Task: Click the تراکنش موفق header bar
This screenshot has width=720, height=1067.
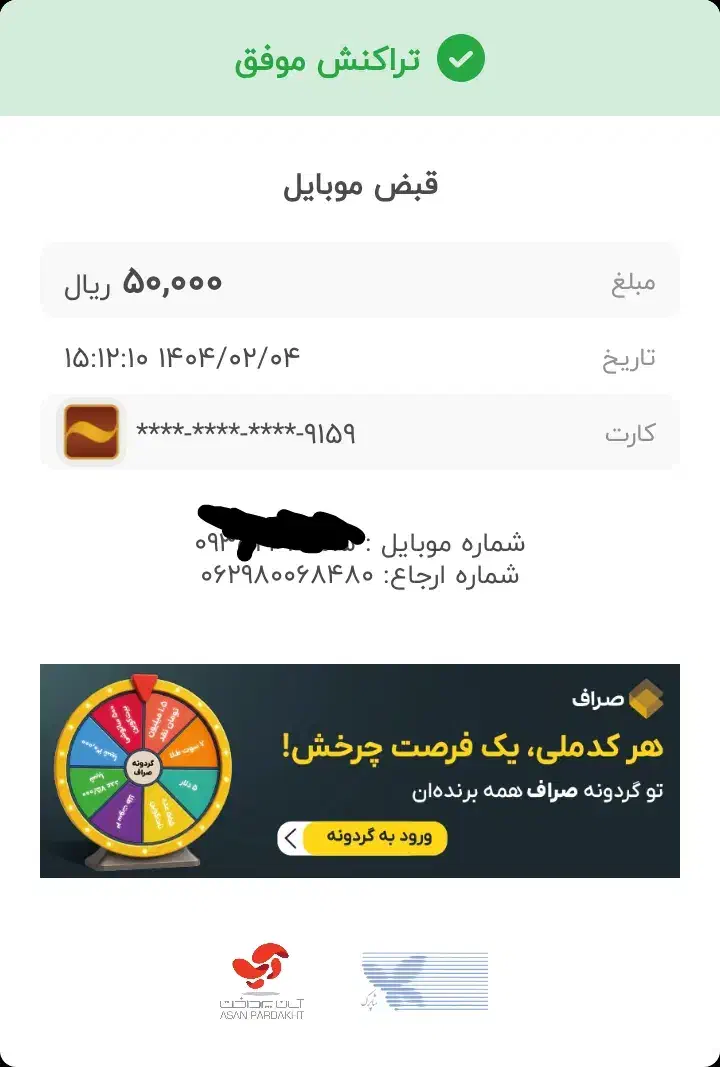Action: (x=360, y=57)
